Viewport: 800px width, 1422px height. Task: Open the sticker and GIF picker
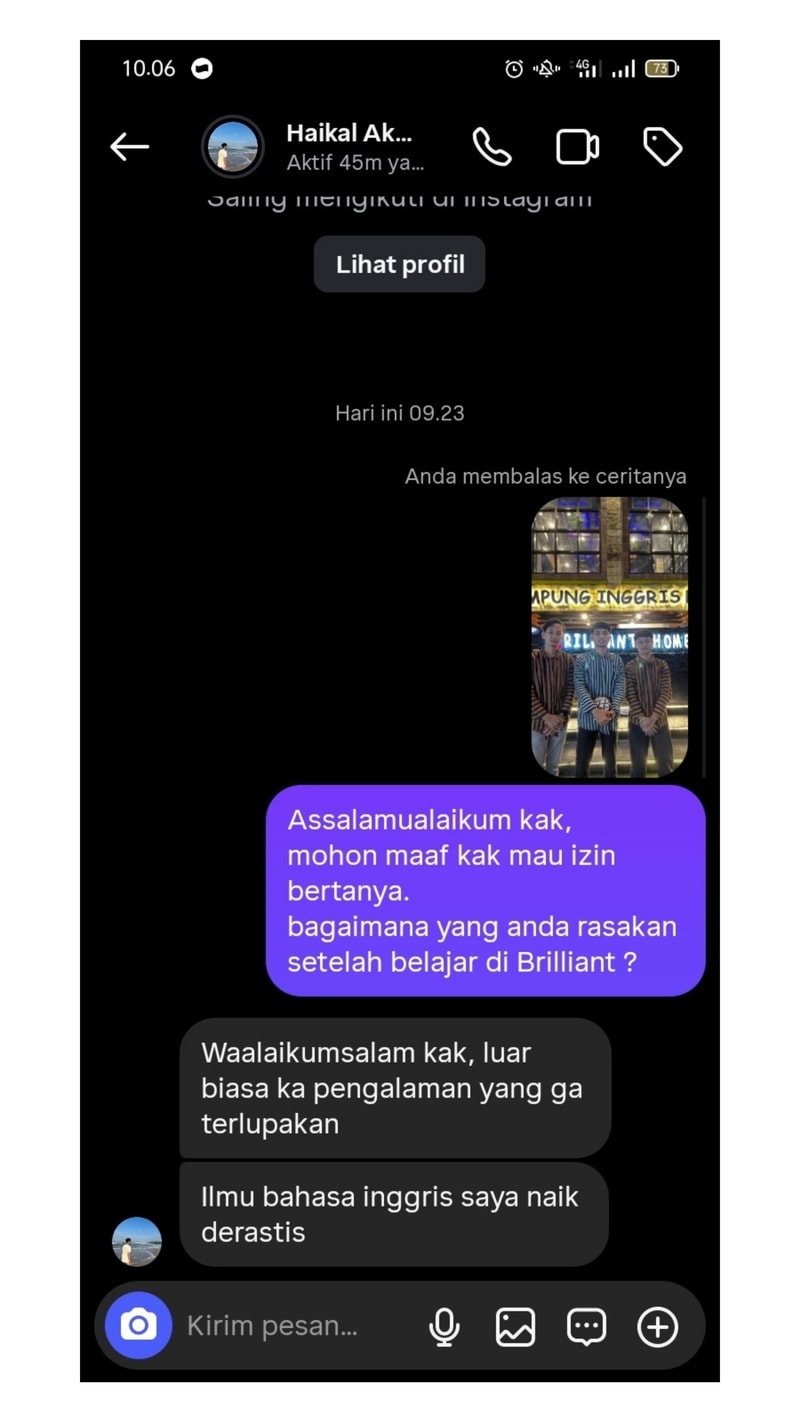[586, 1326]
